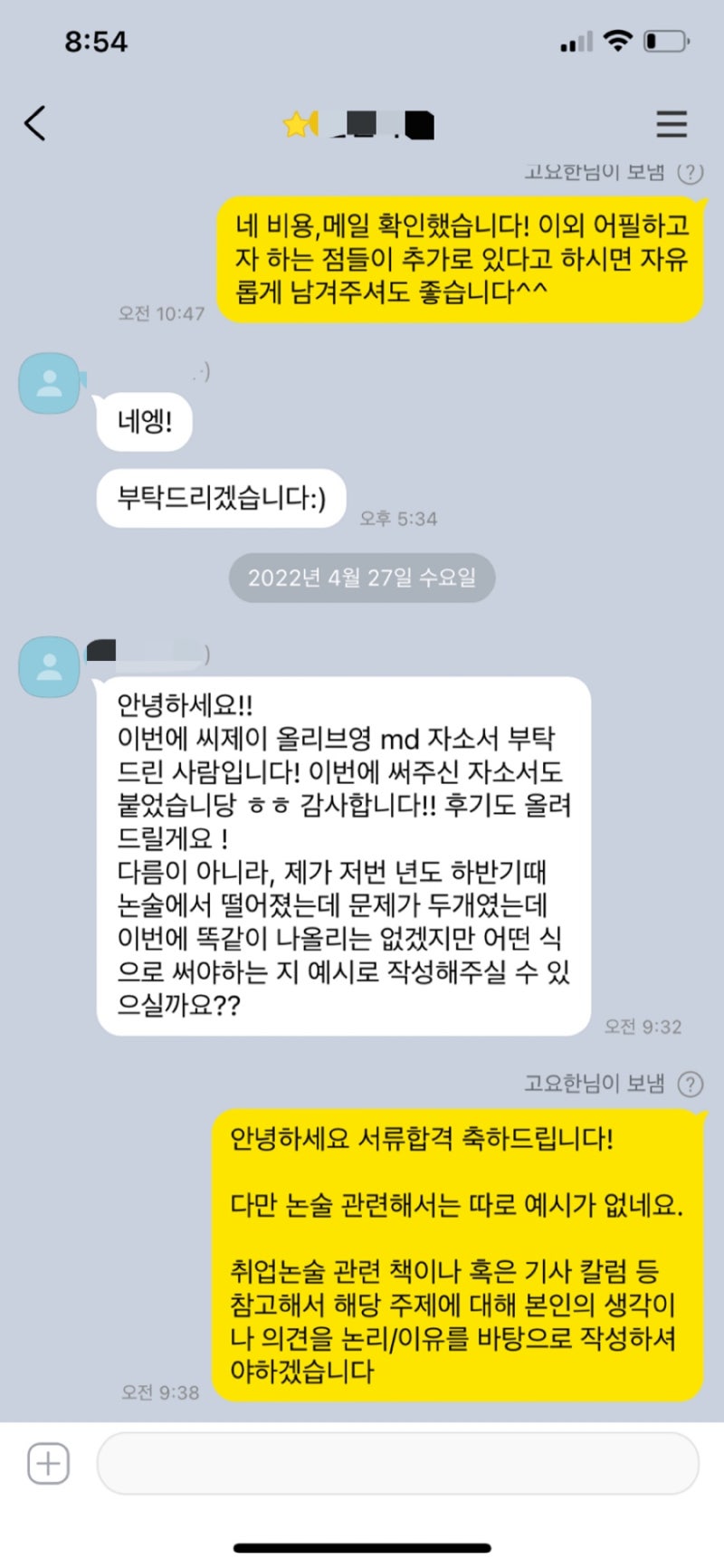724x1568 pixels.
Task: Open sender's avatar above 네엥! message
Action: coord(50,383)
